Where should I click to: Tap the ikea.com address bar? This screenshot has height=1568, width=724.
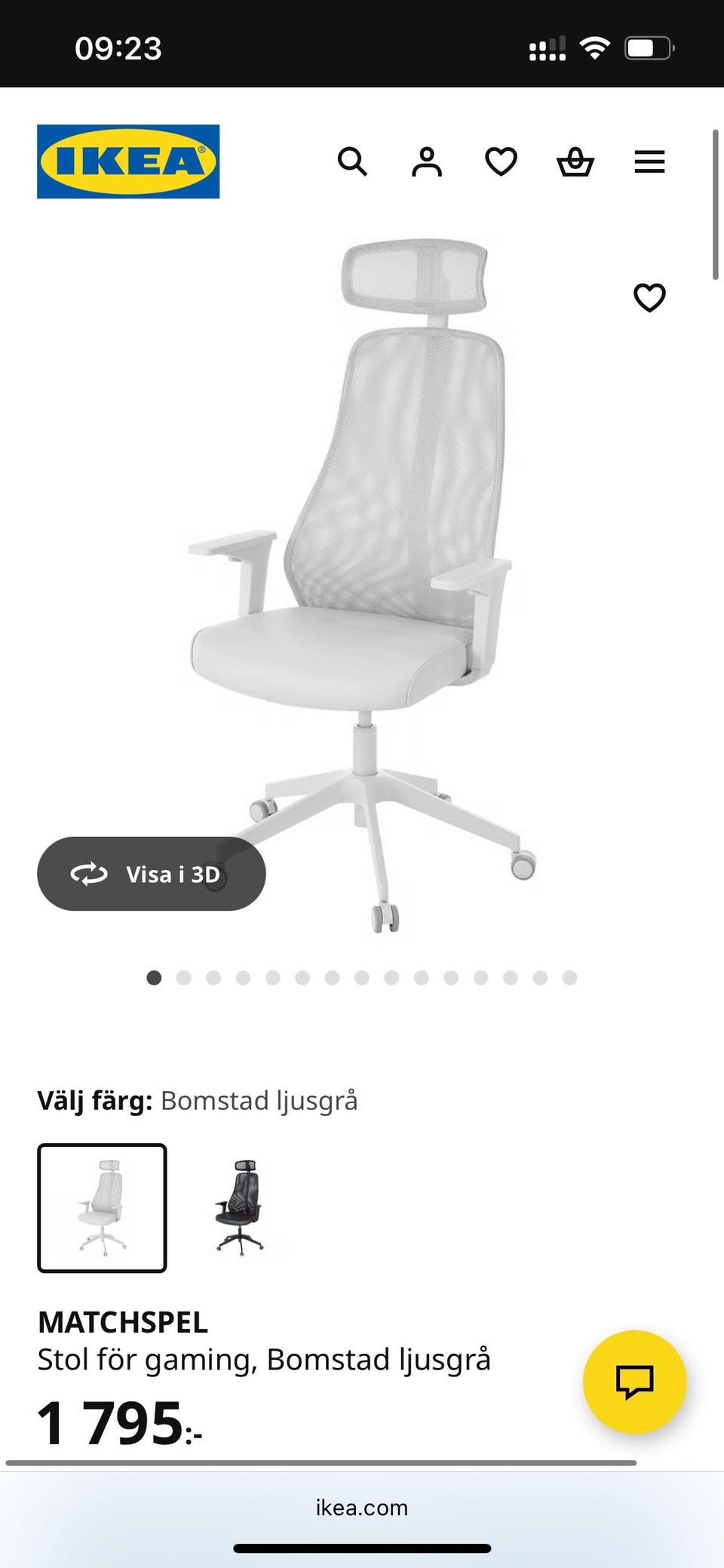point(362,1507)
